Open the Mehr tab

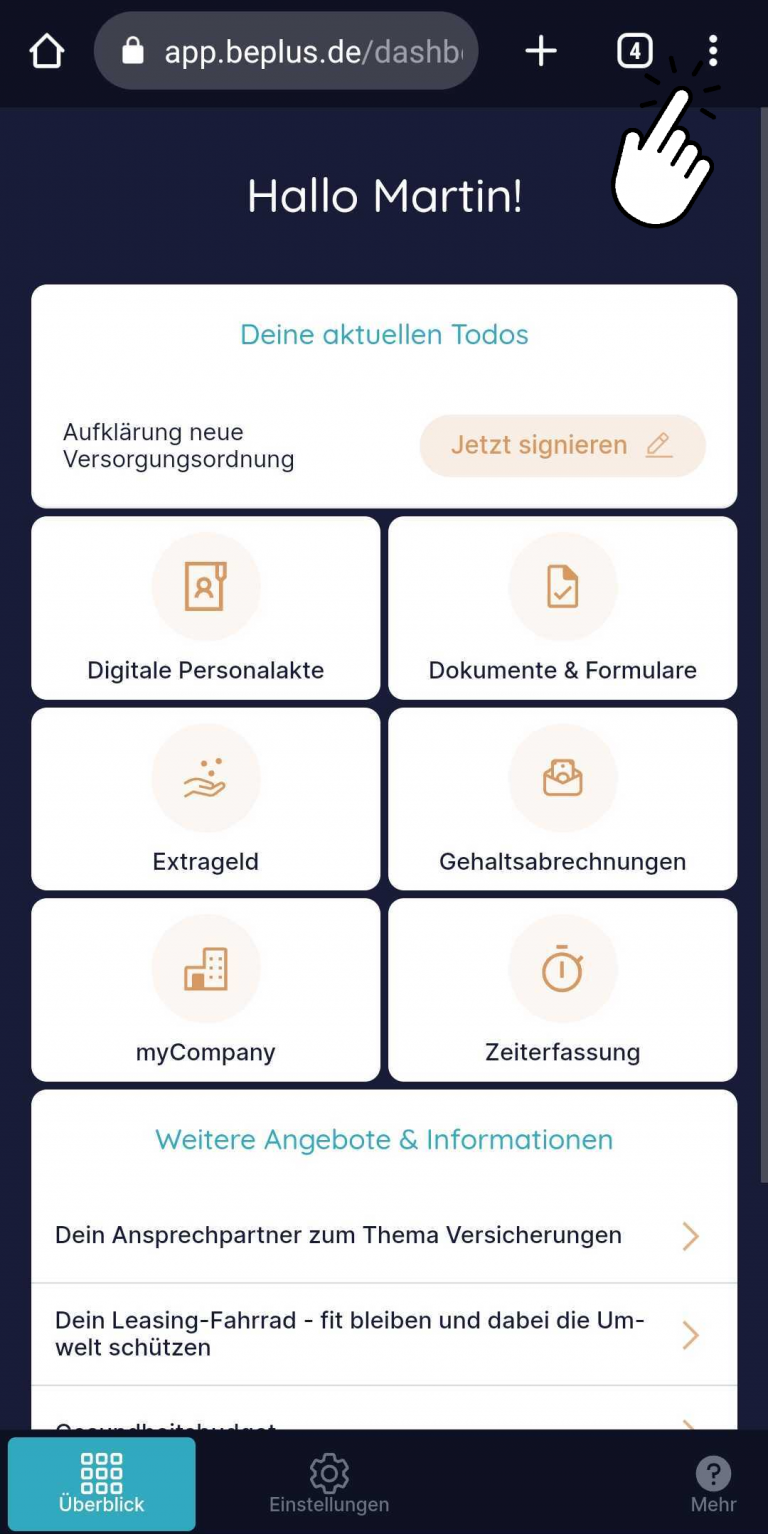[713, 1483]
